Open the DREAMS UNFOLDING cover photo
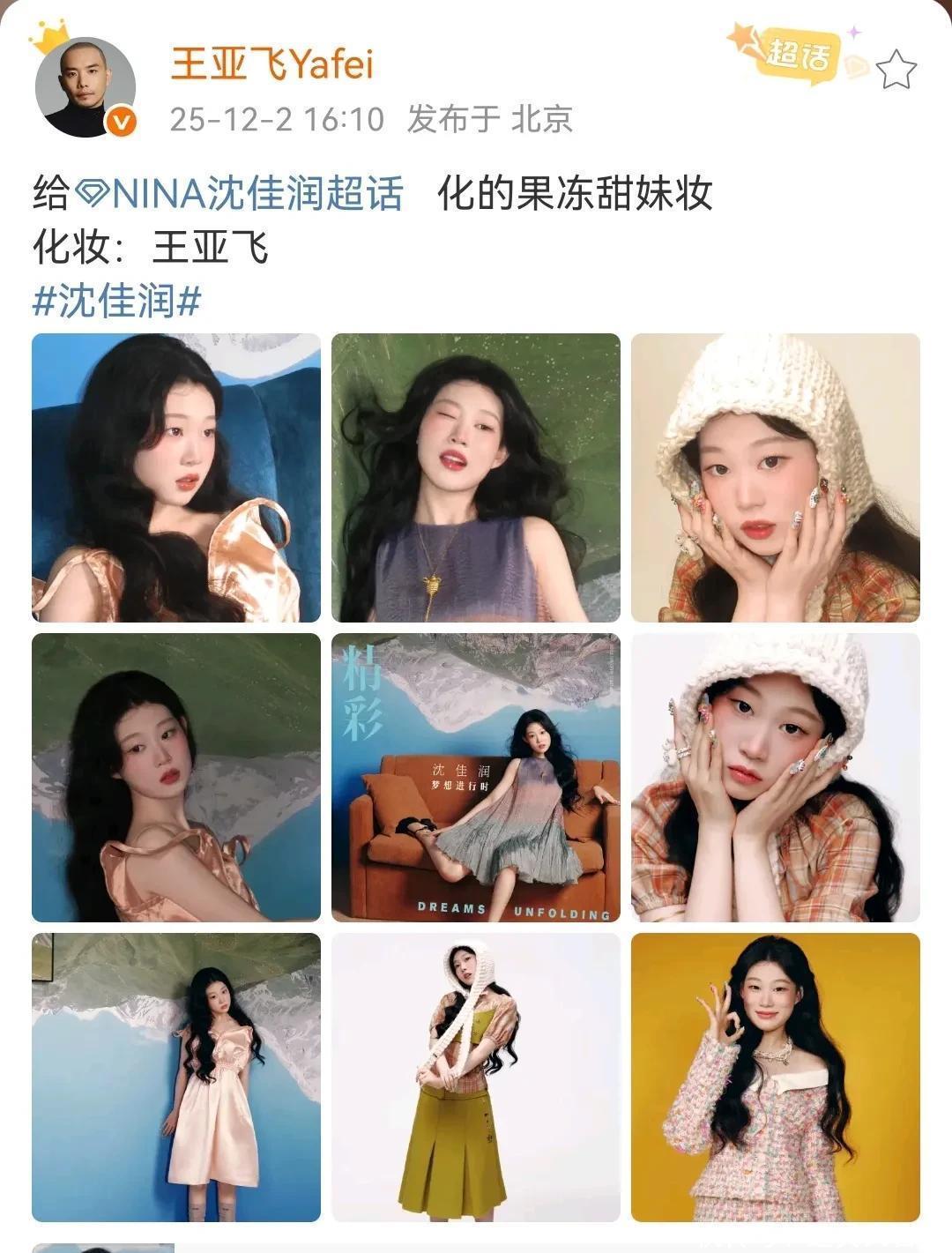 coord(476,778)
